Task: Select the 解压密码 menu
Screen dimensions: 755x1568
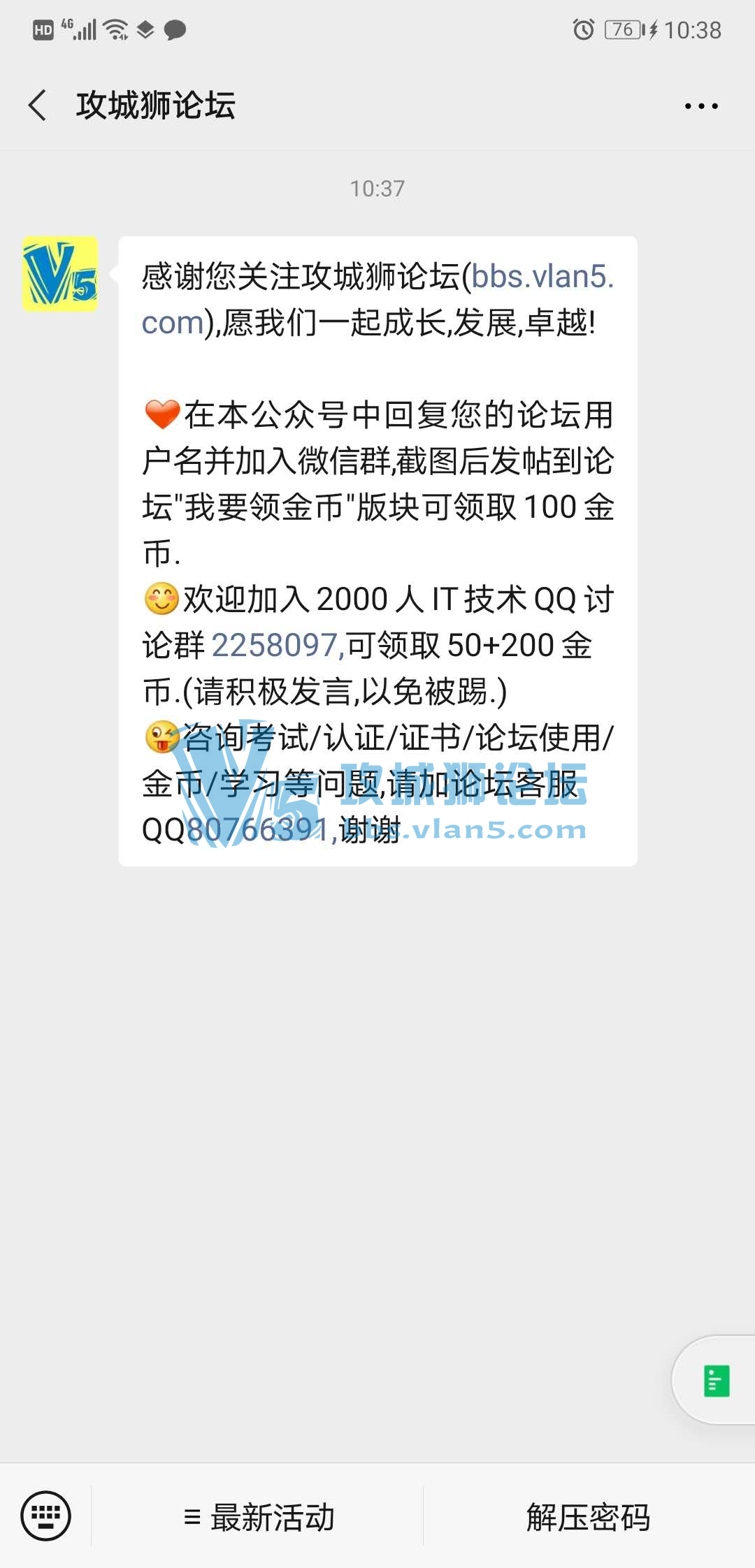Action: click(588, 1517)
